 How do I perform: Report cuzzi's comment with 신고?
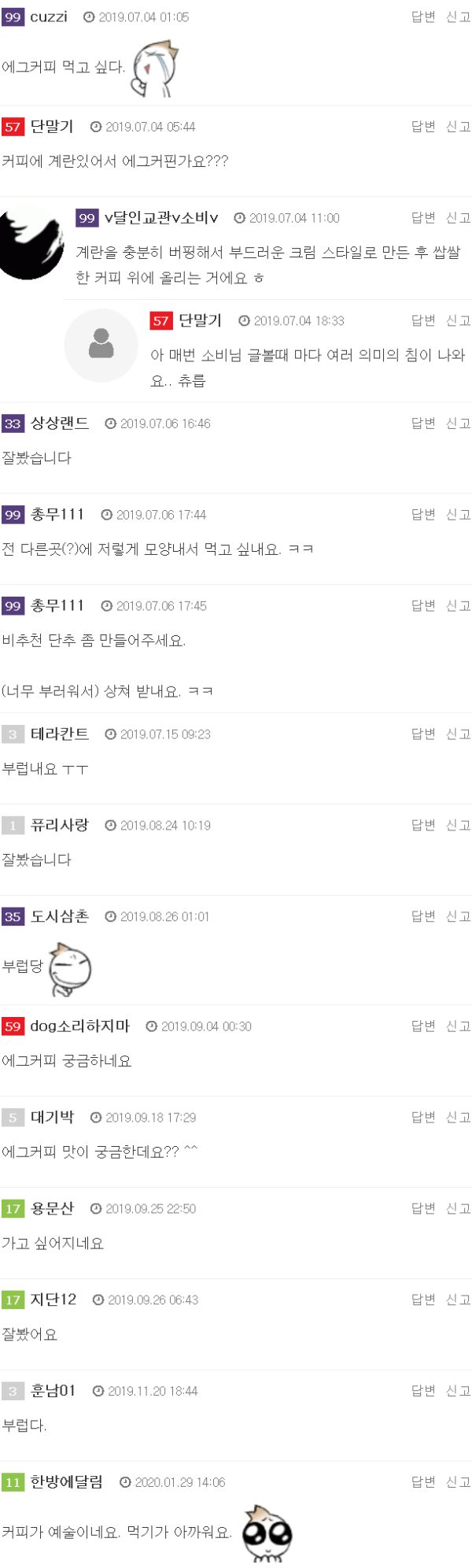coord(458,17)
